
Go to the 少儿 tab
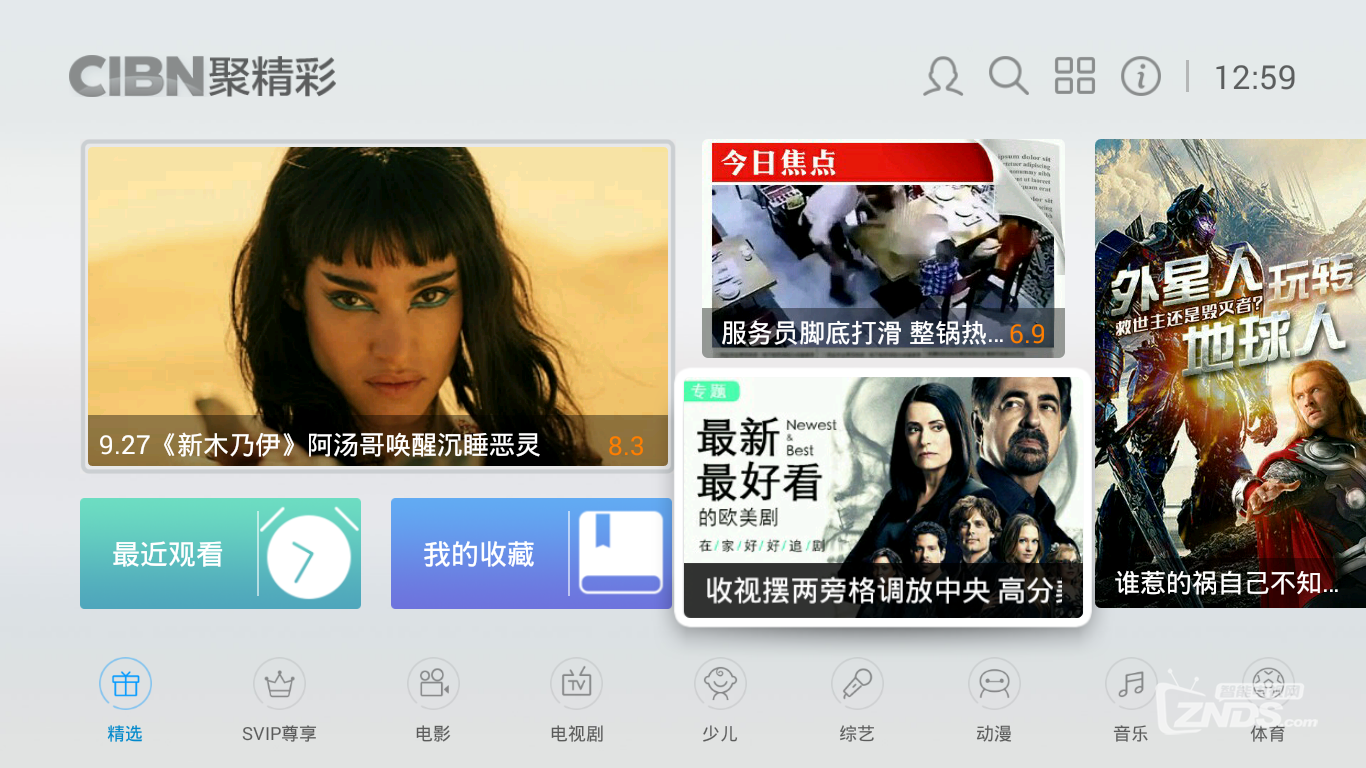coord(720,699)
